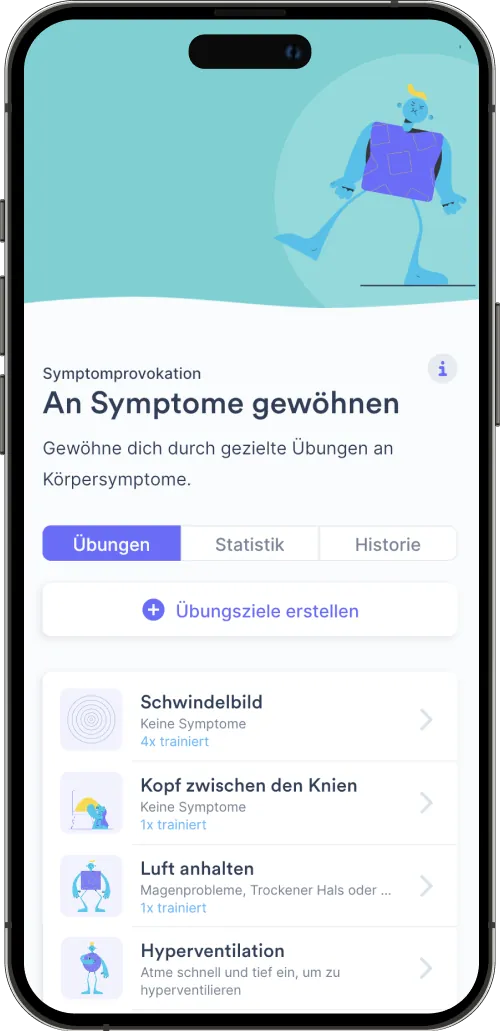Screen dimensions: 500x1031
Task: Switch to the Statistik tab
Action: [x=249, y=544]
